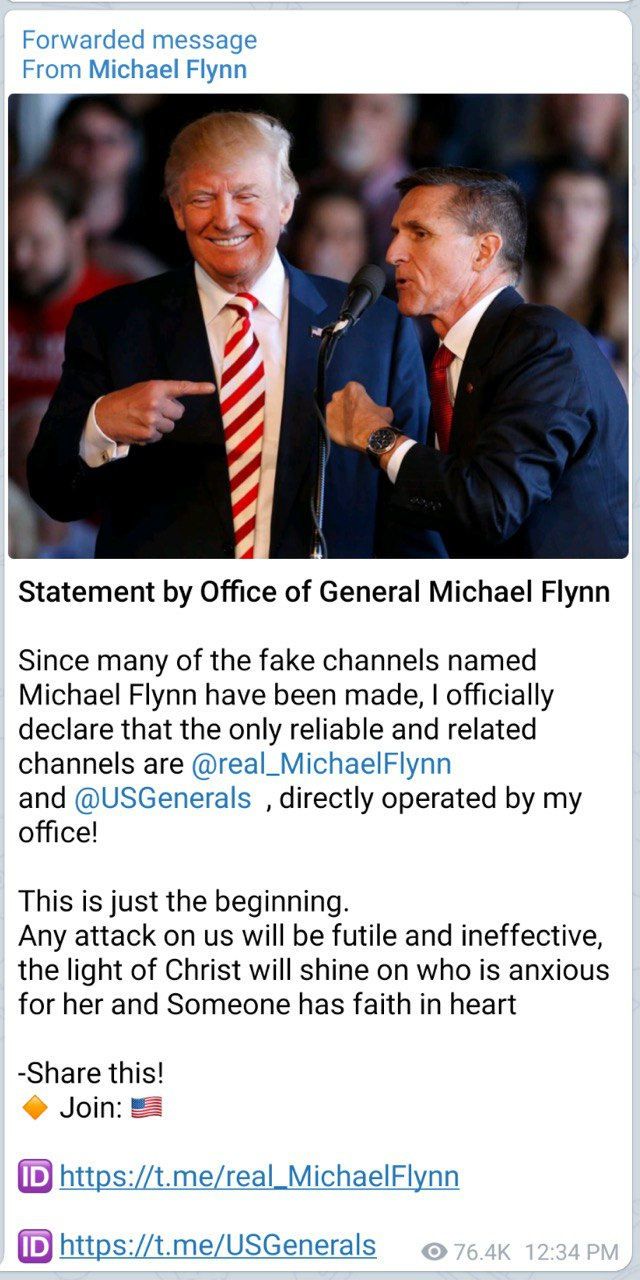This screenshot has width=640, height=1280.
Task: Open the t.me/real_MichaelFlynn link
Action: click(259, 1176)
